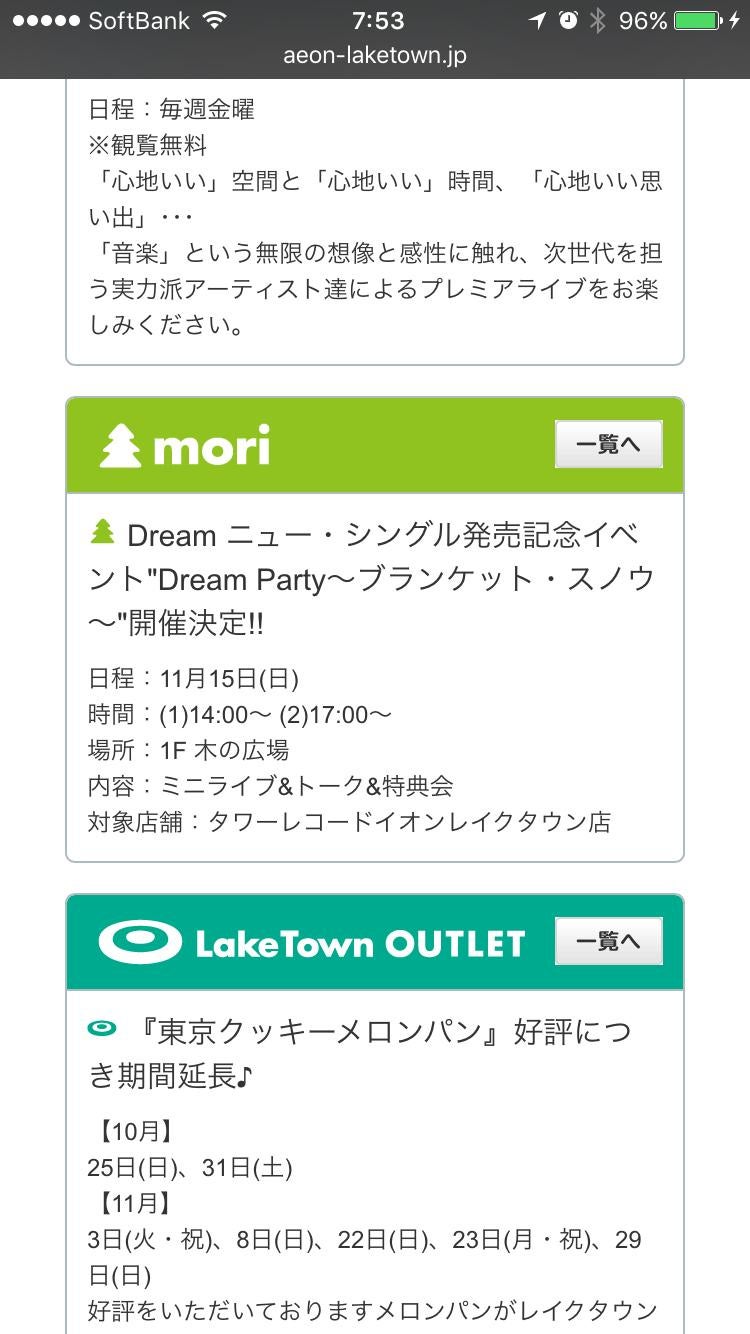Tap the aeon-laketown.jp address bar

click(x=375, y=56)
